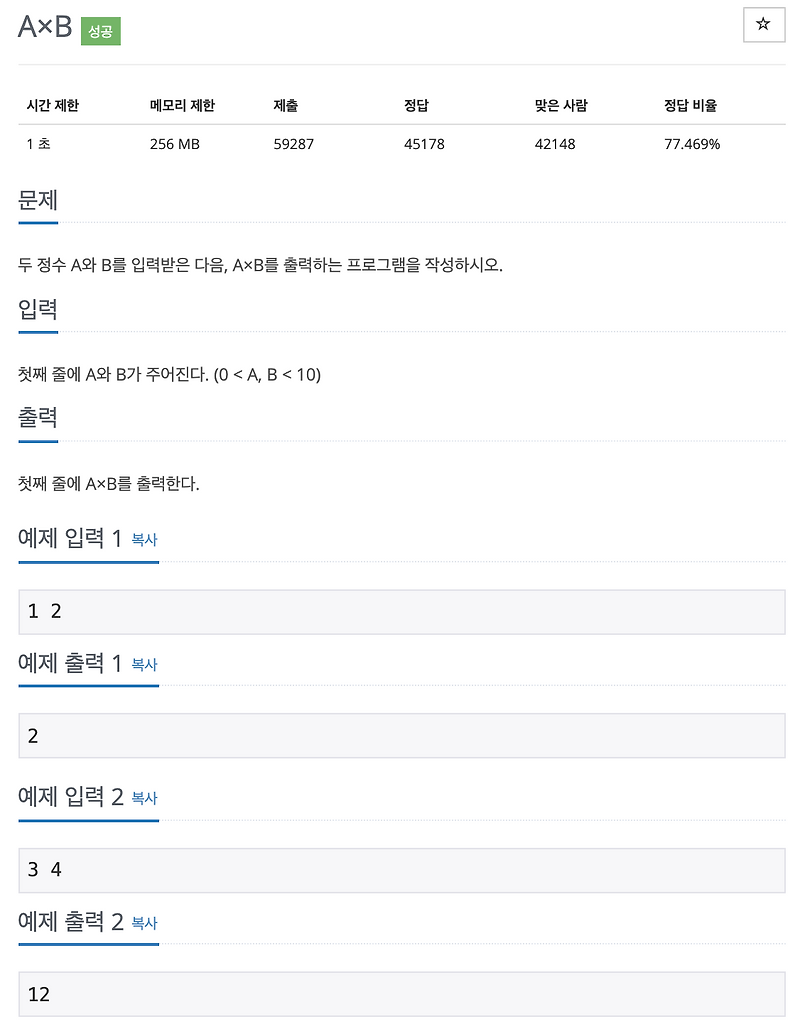Click the sample output box containing 12
This screenshot has height=1024, width=800.
tap(400, 994)
